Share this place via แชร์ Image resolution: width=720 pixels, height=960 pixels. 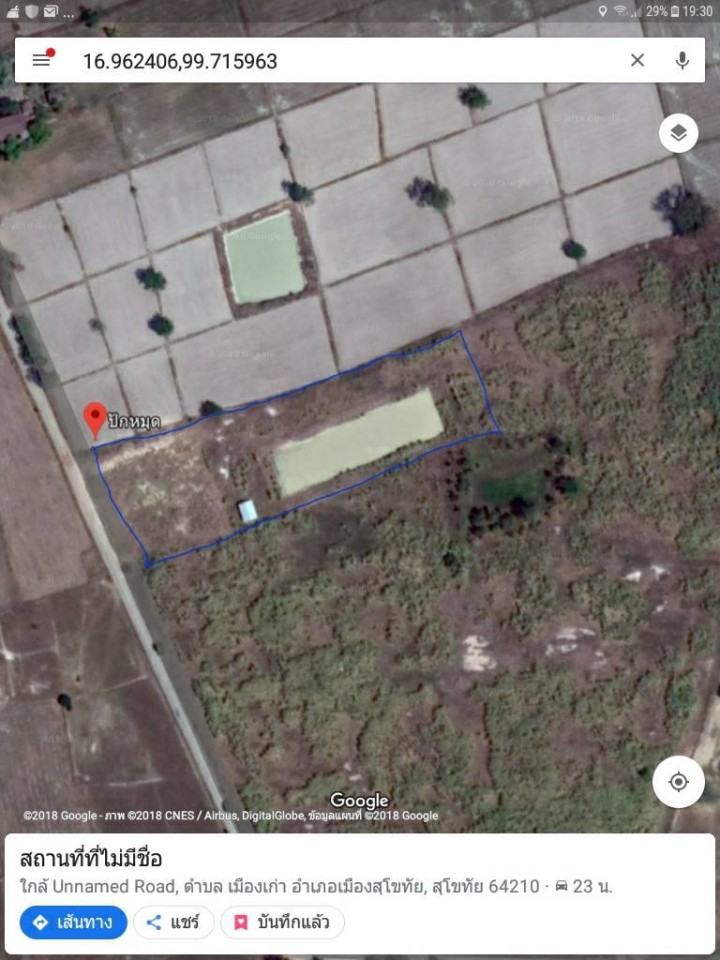173,922
